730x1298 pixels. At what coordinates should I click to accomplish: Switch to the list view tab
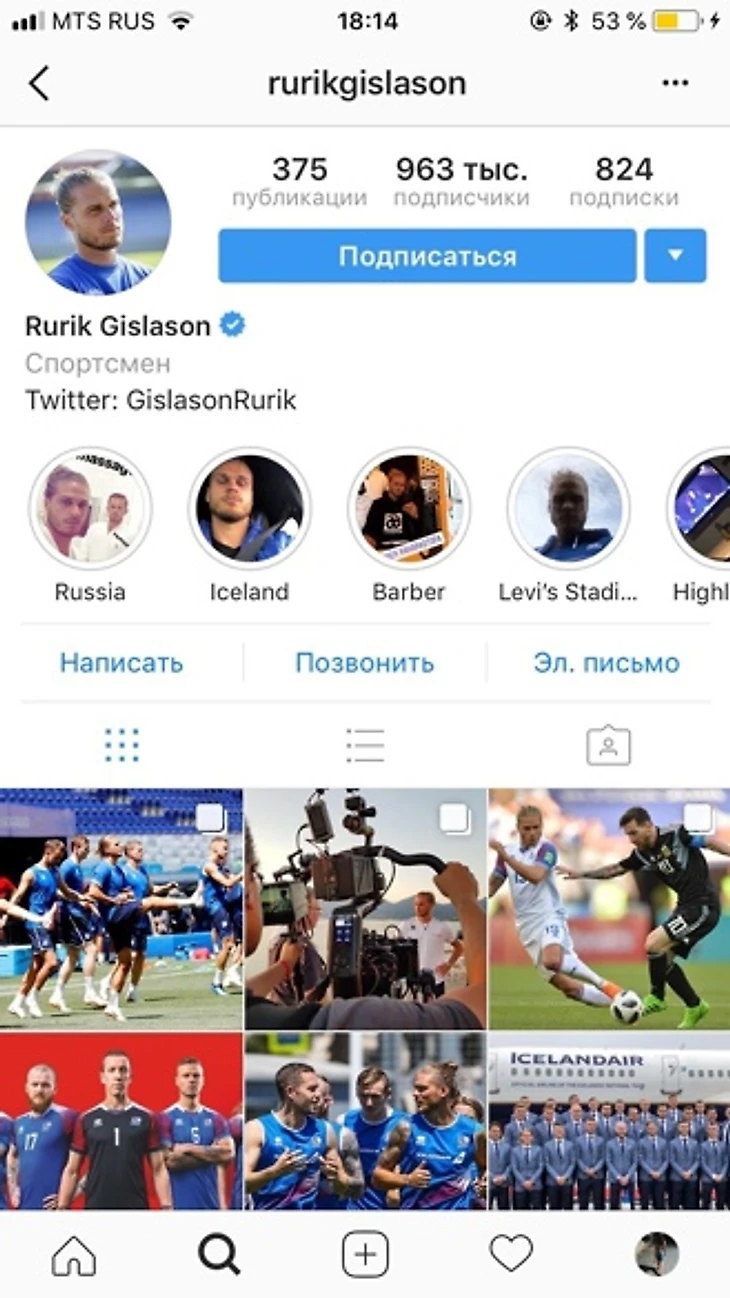[365, 745]
